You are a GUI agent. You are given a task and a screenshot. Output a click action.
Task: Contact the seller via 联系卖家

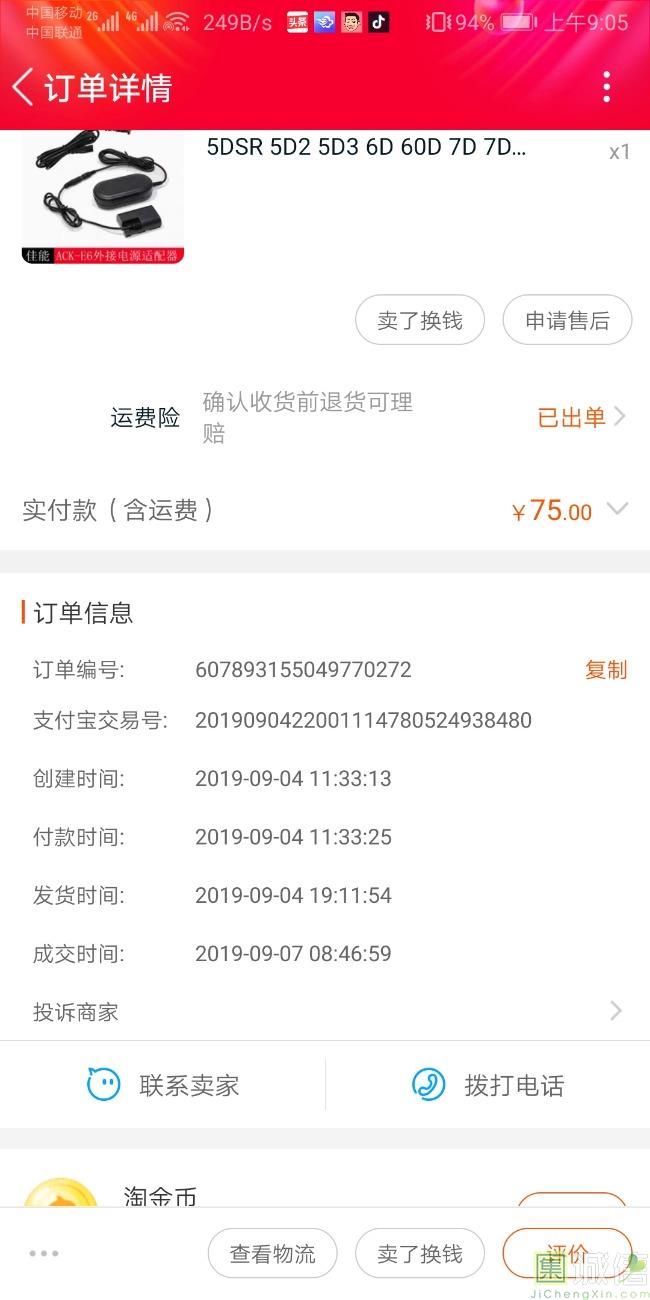coord(163,1085)
